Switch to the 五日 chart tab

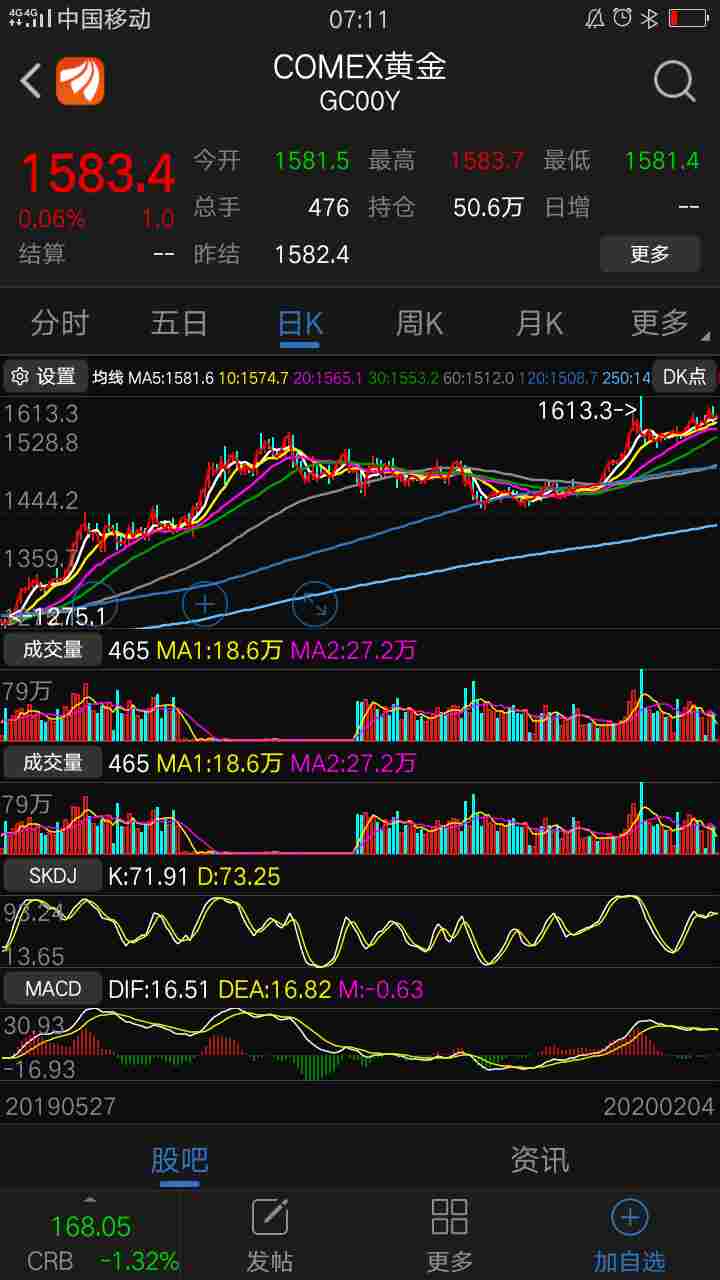tap(179, 323)
